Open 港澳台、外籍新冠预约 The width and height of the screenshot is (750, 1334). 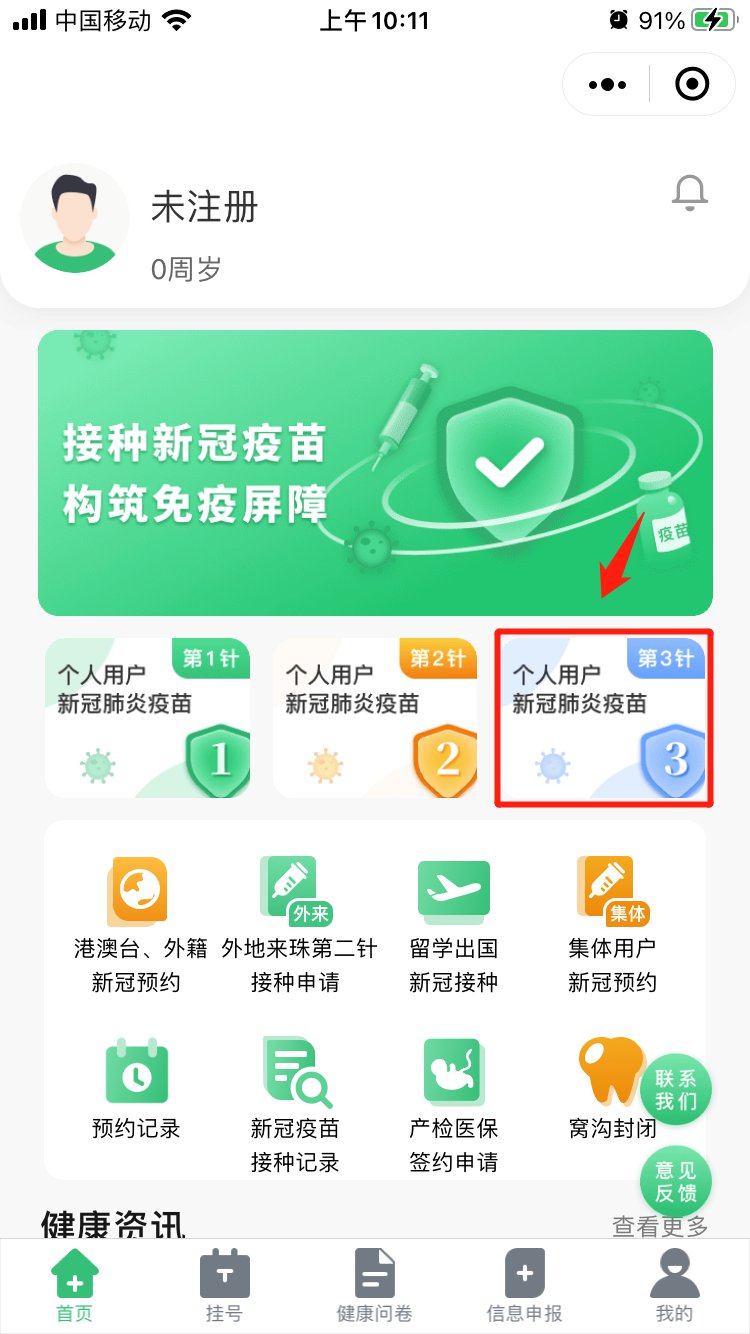[136, 925]
